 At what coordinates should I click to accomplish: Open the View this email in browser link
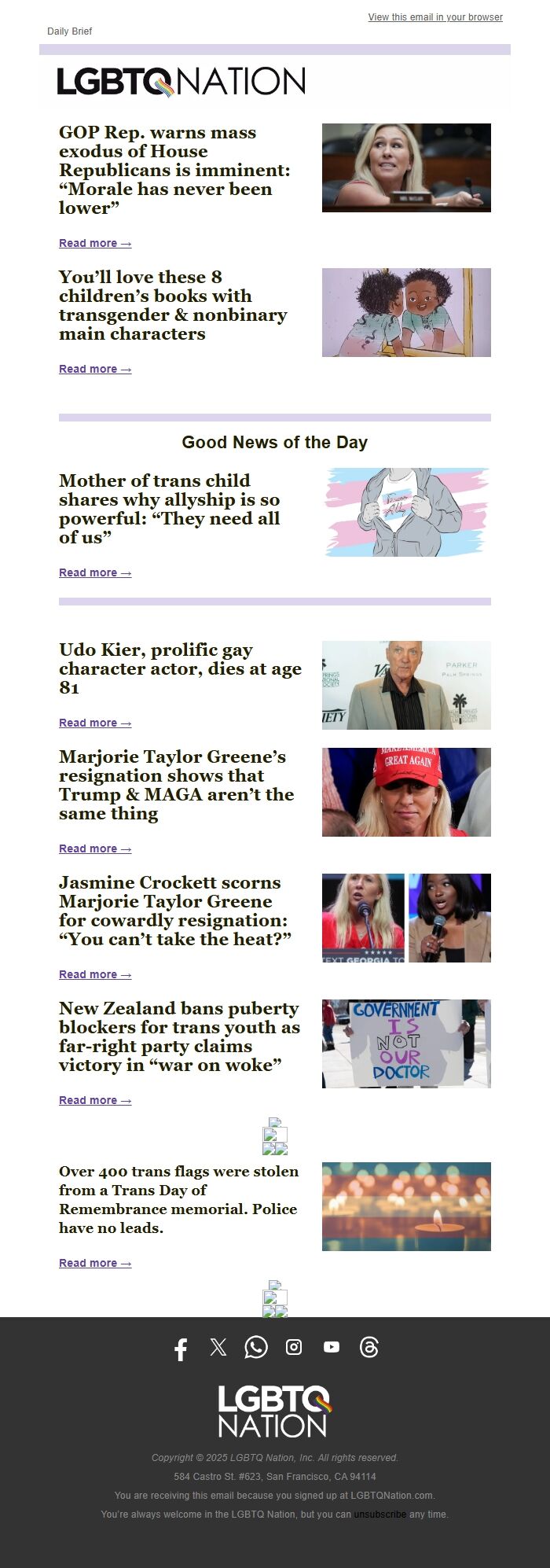435,17
